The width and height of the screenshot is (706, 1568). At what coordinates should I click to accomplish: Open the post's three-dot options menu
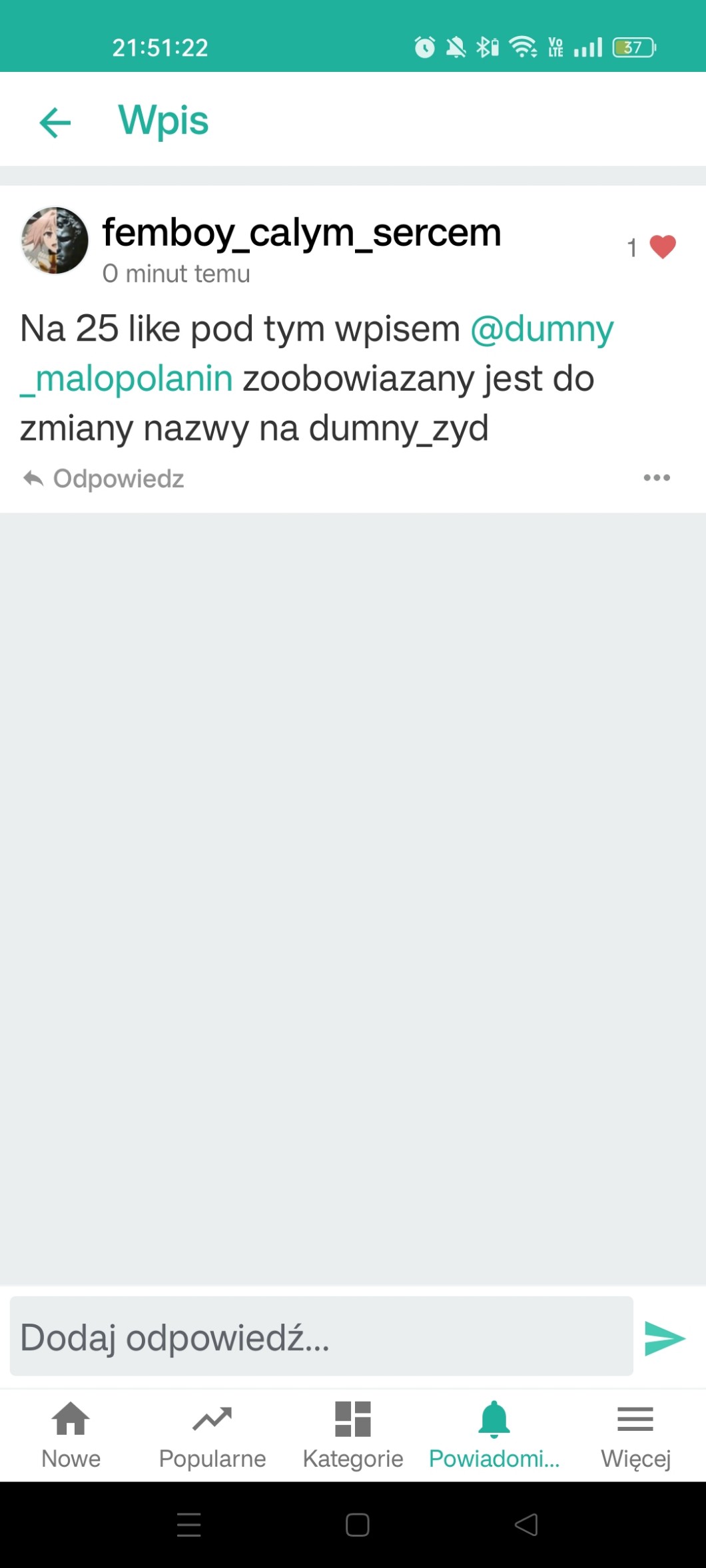coord(656,477)
